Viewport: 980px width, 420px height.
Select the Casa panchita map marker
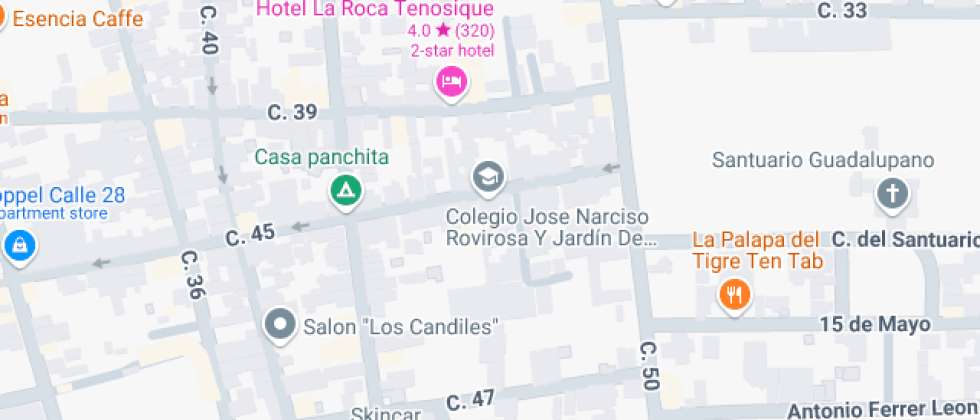point(345,190)
